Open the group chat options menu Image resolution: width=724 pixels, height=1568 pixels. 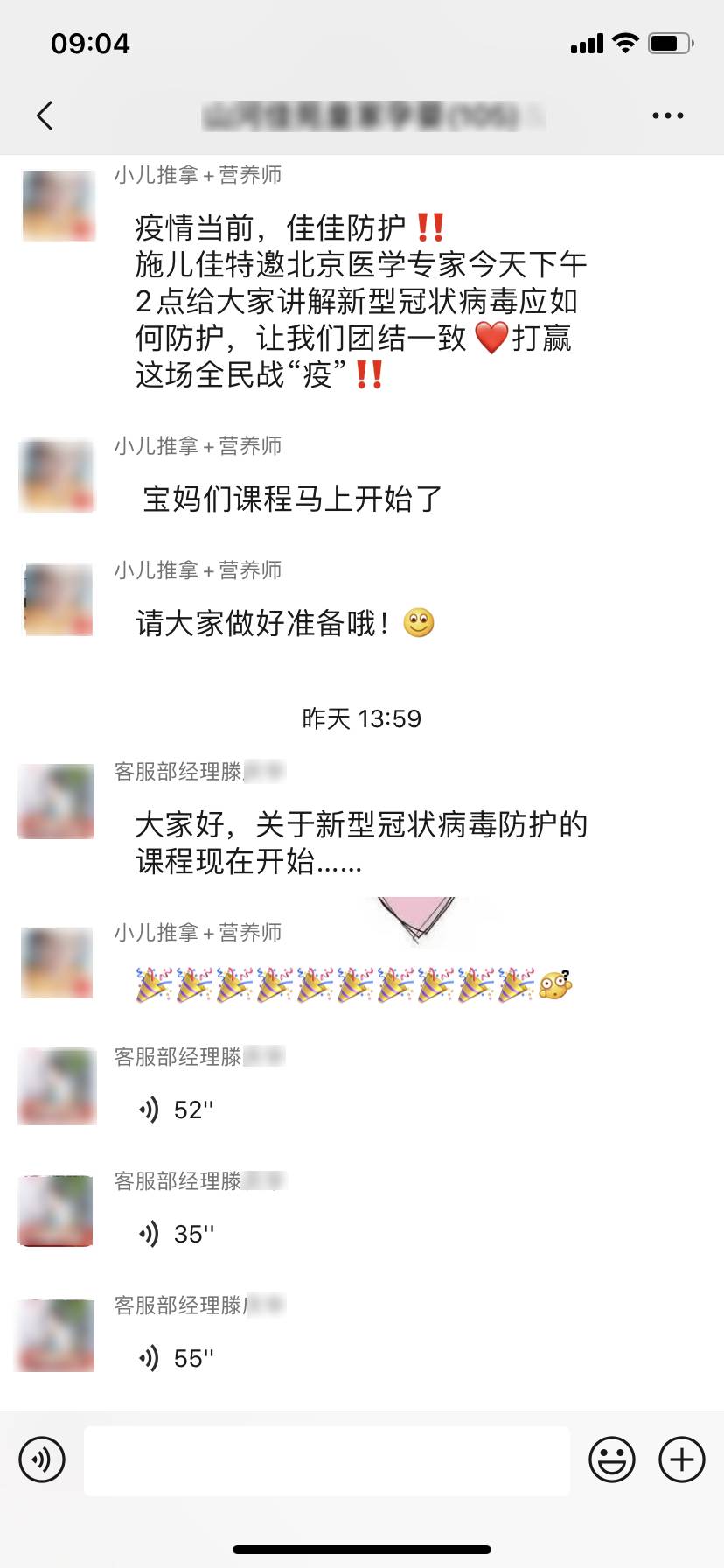tap(667, 115)
